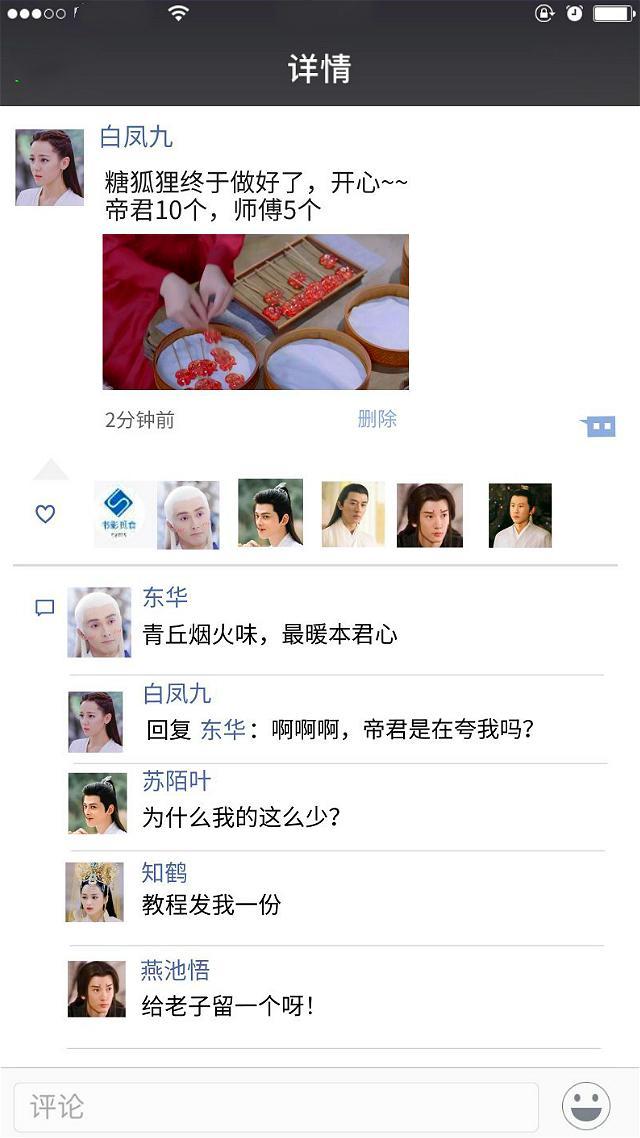Open the emoji picker smiley
This screenshot has height=1138, width=640.
(x=586, y=1106)
